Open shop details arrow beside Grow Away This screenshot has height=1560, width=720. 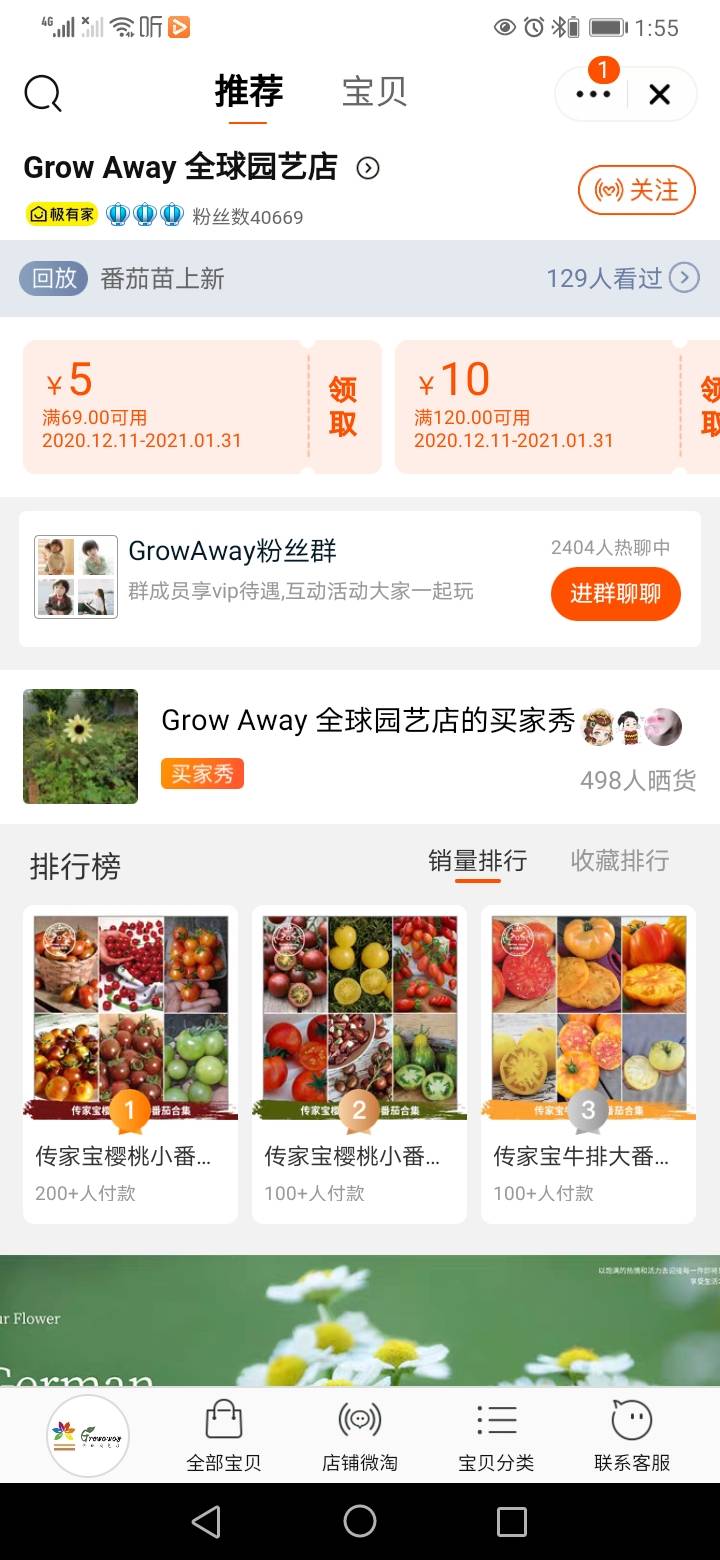[x=368, y=168]
